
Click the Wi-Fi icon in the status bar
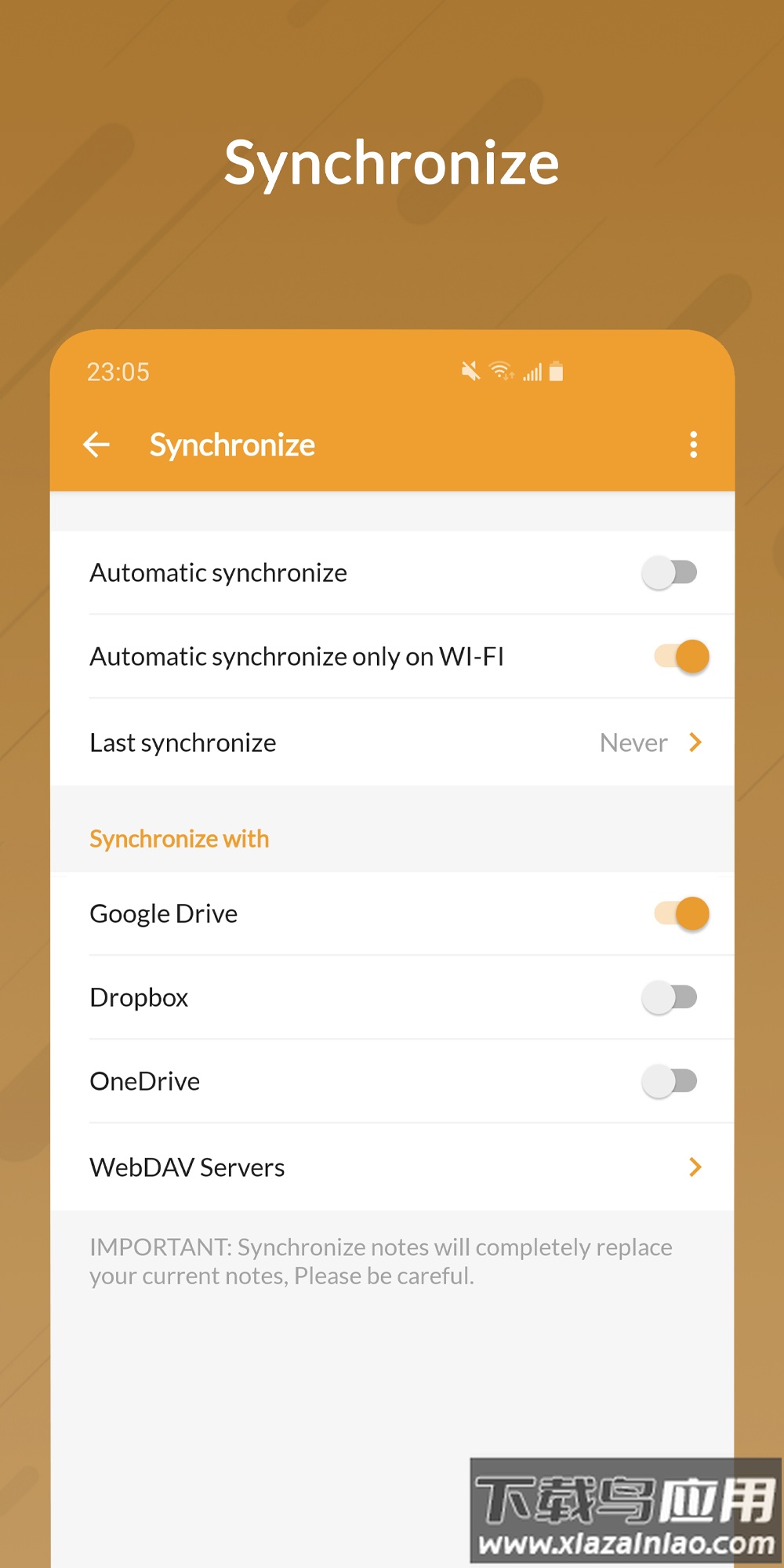502,372
